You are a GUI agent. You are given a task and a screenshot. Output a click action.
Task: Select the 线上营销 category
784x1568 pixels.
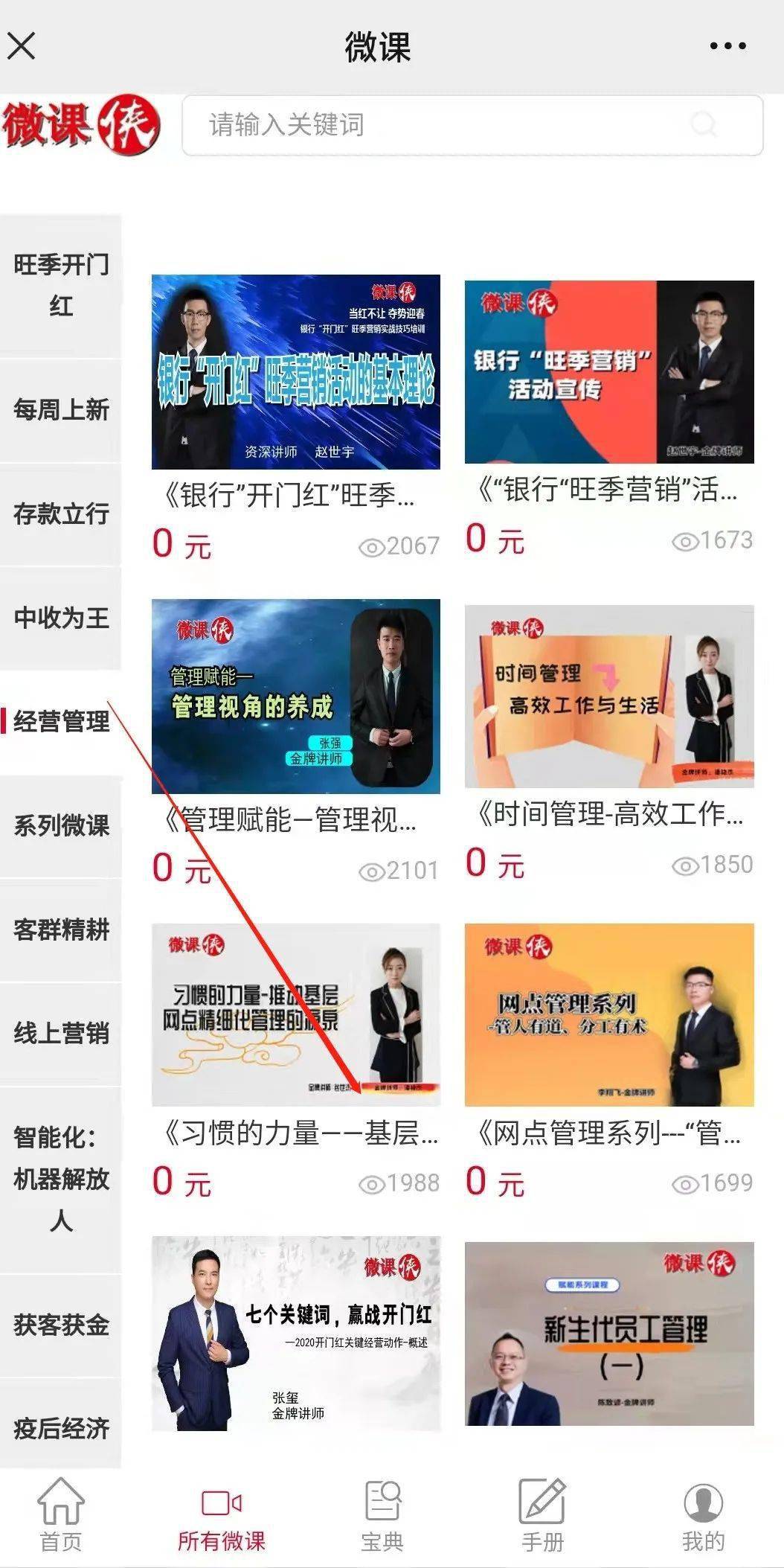(61, 1033)
